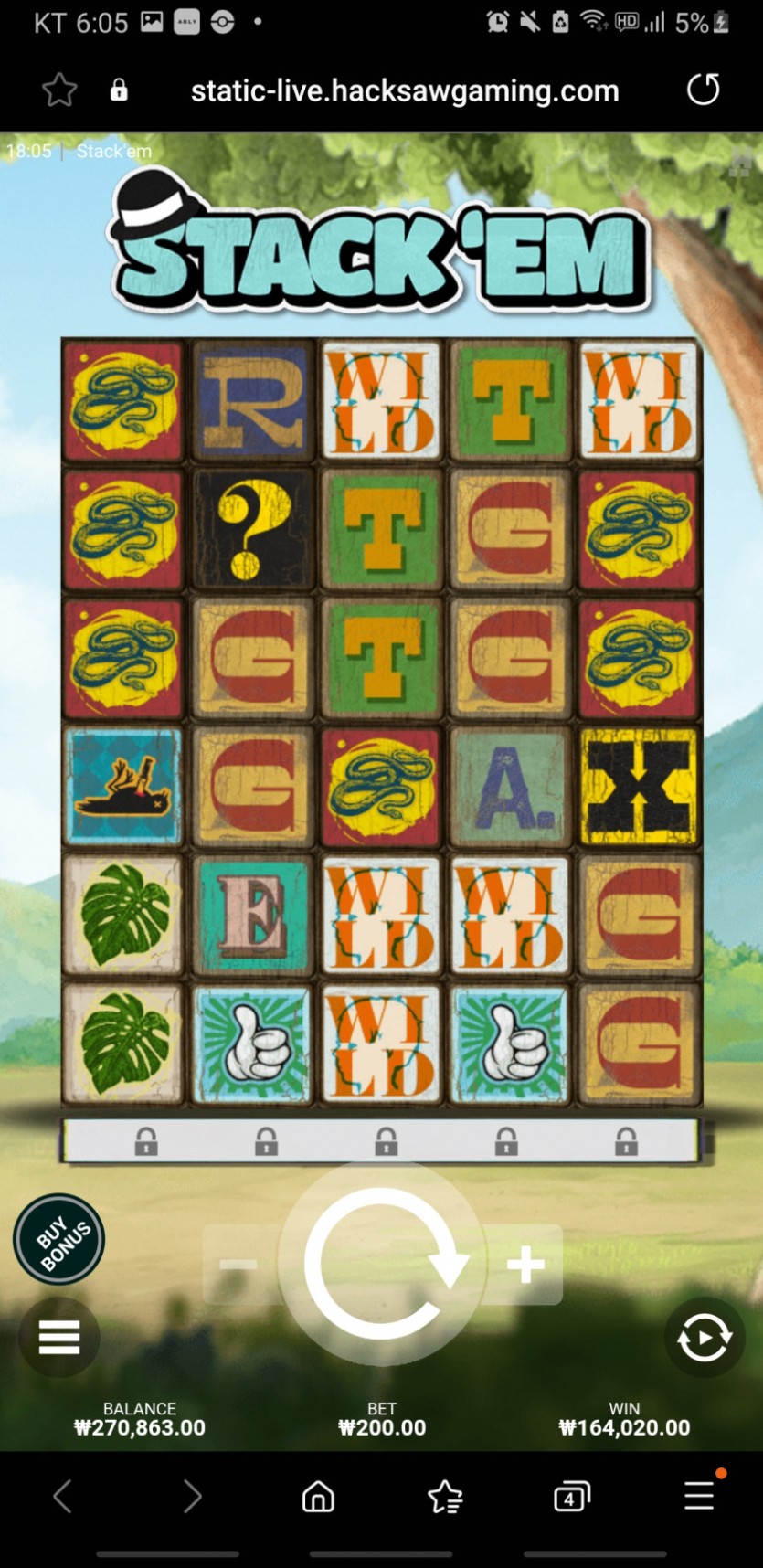Decrease the bet amount

click(238, 1266)
